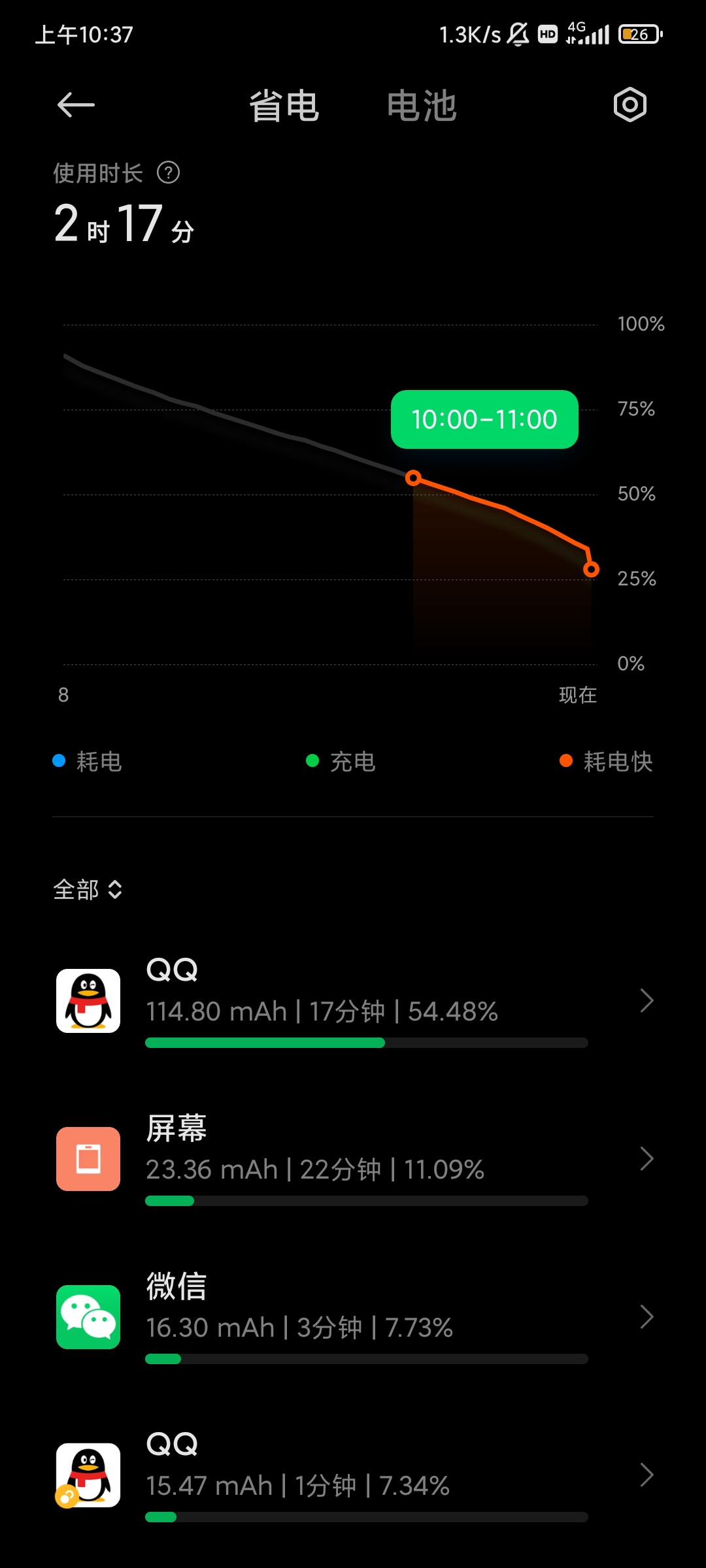The width and height of the screenshot is (706, 1568).
Task: Open QQ usage details at 54.48%
Action: (x=353, y=1001)
